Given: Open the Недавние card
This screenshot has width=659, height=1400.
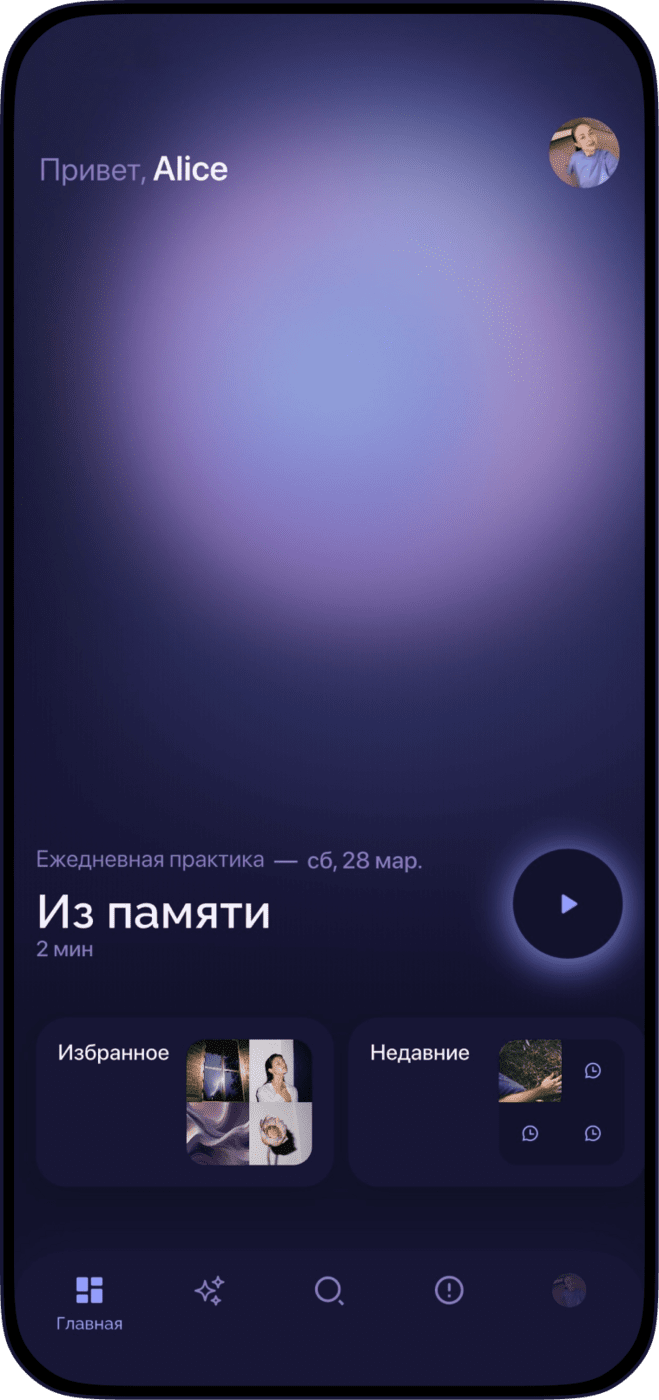Looking at the screenshot, I should [x=497, y=1102].
